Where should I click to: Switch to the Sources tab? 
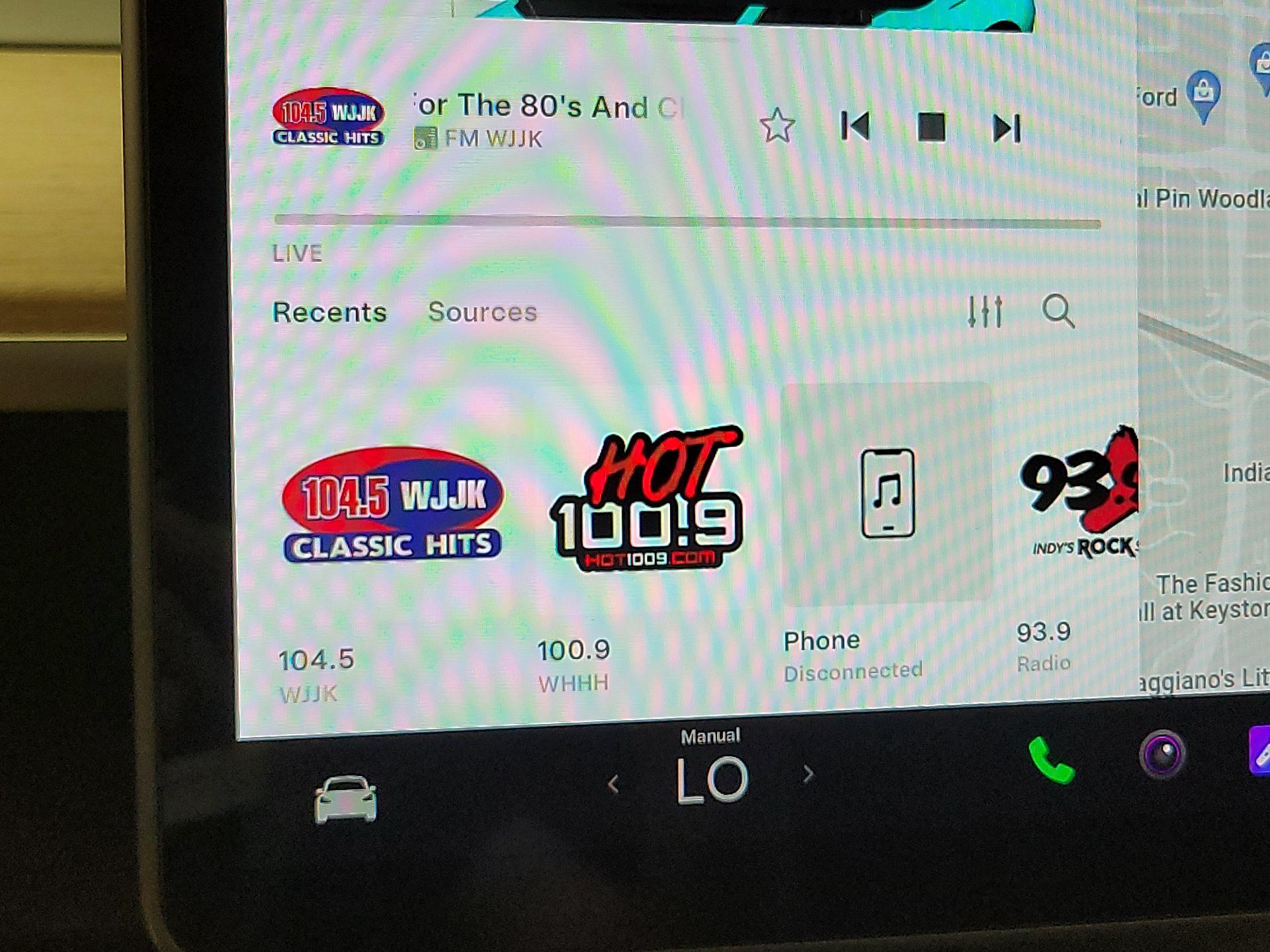(482, 312)
